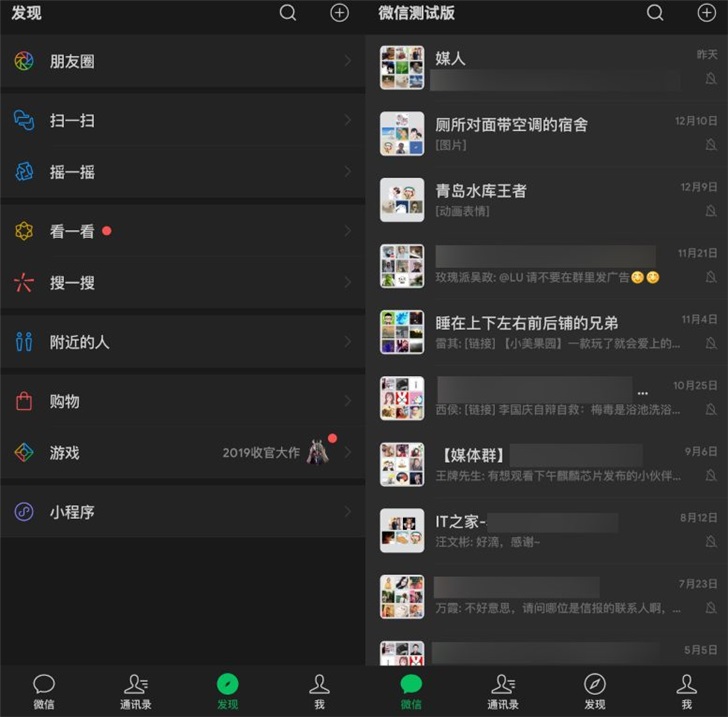This screenshot has width=728, height=717.
Task: Tap plus icon in the 微信测试版 header
Action: [x=706, y=13]
